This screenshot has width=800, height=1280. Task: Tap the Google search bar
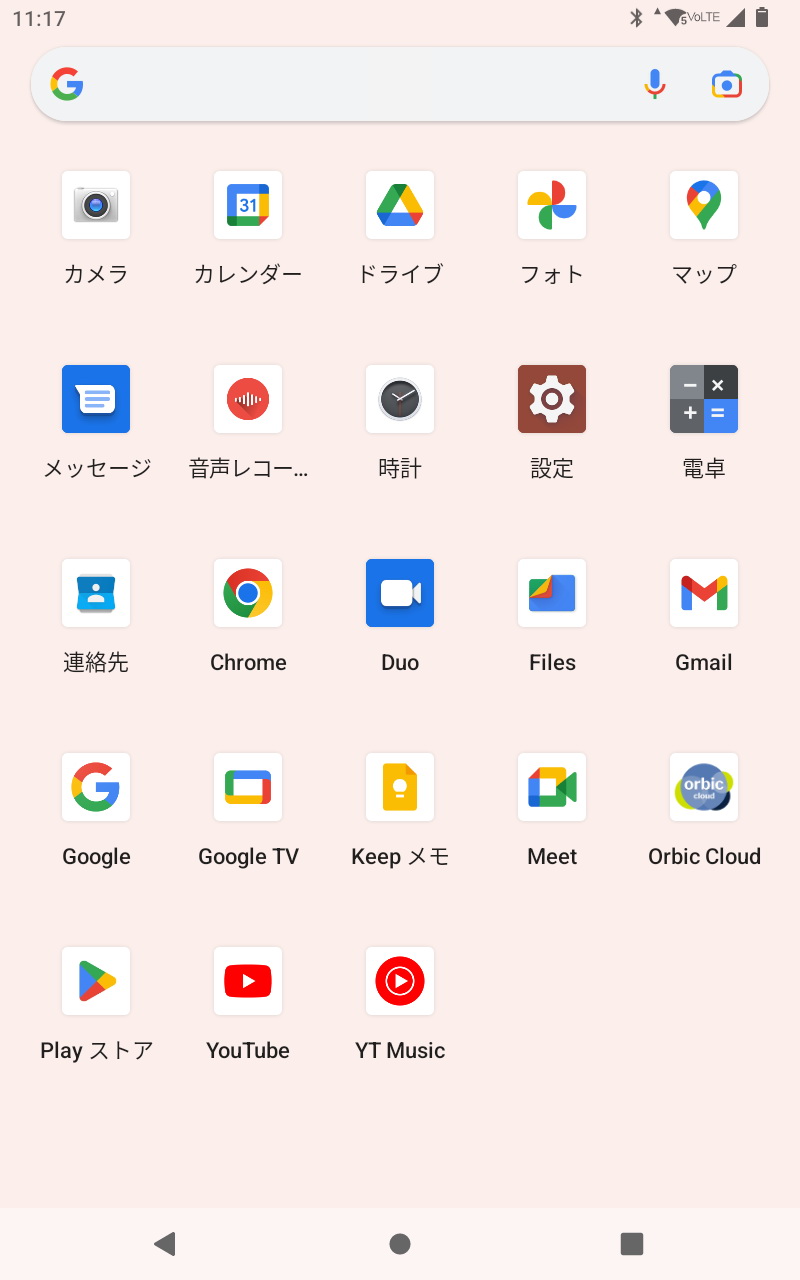[x=350, y=84]
